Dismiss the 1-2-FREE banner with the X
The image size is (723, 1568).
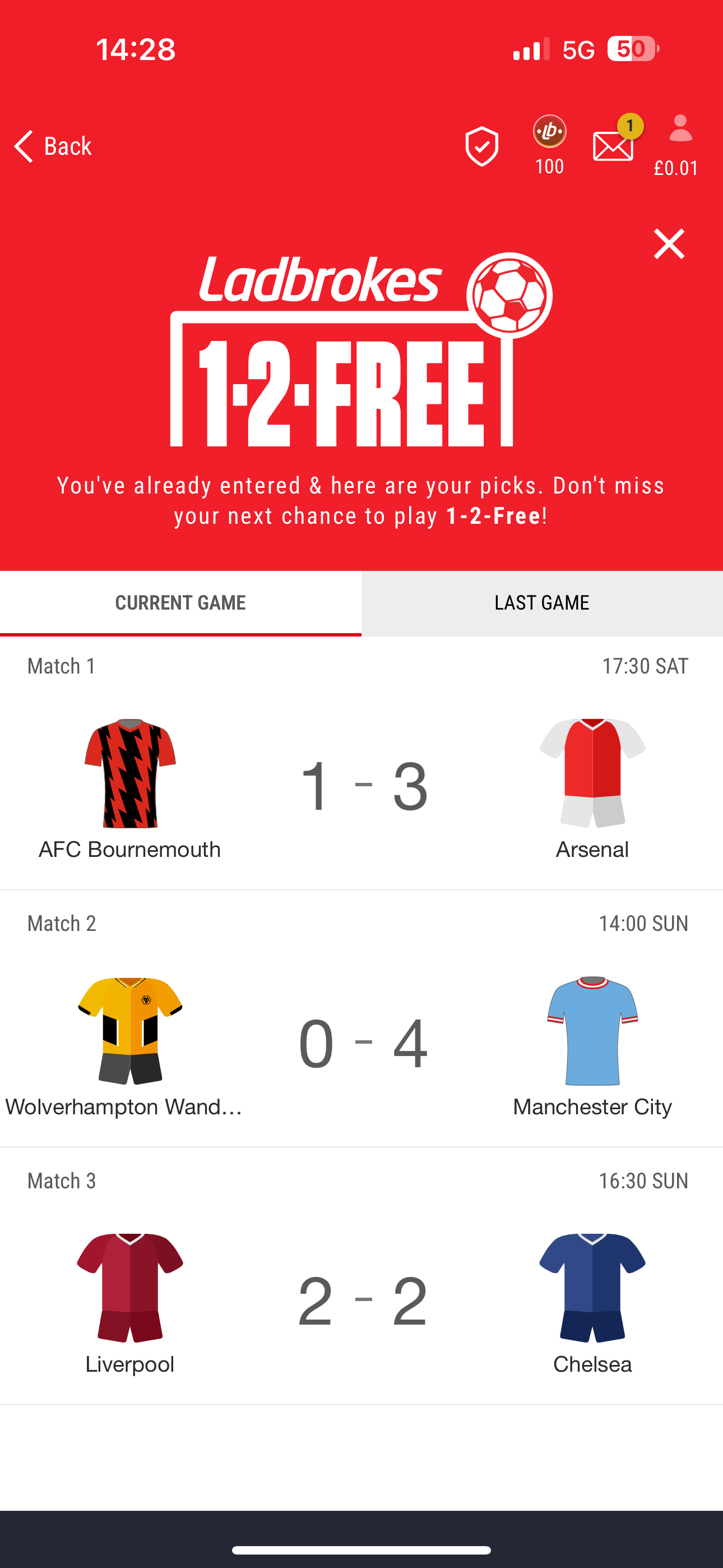(x=668, y=244)
